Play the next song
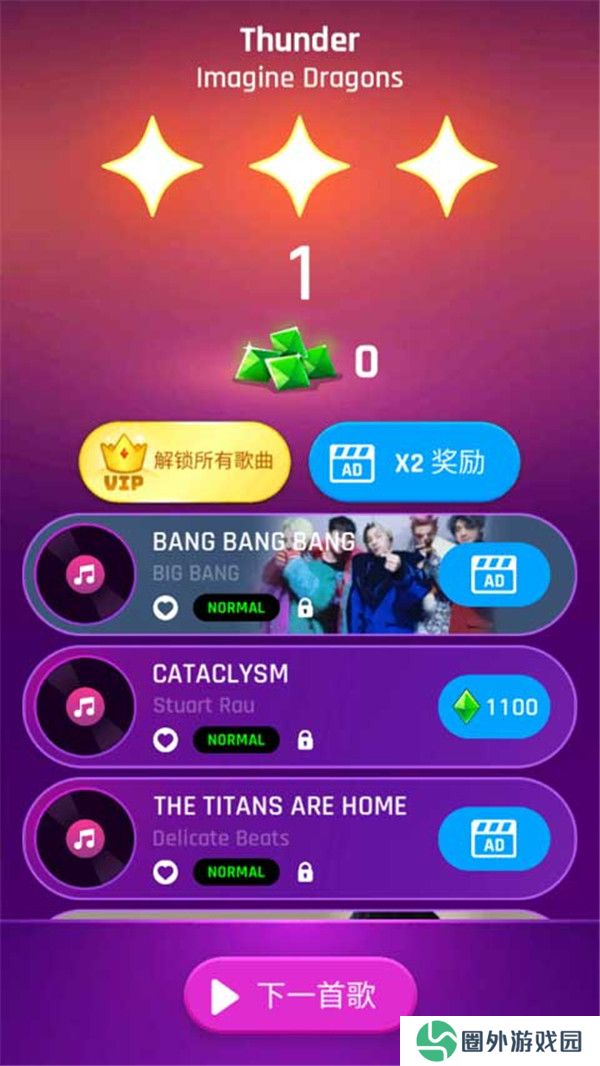600x1066 pixels. tap(300, 995)
